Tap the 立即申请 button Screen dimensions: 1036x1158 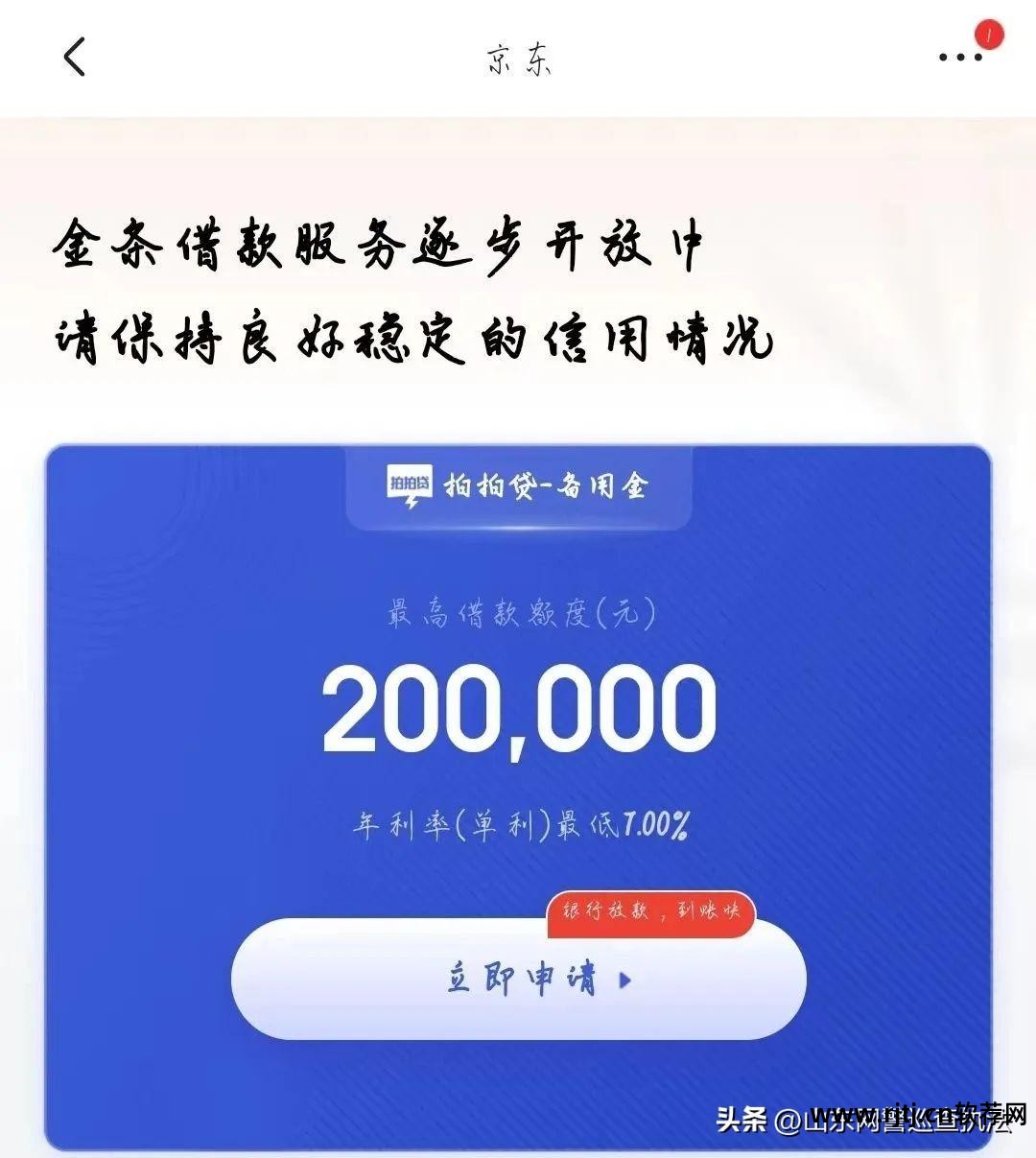[519, 979]
